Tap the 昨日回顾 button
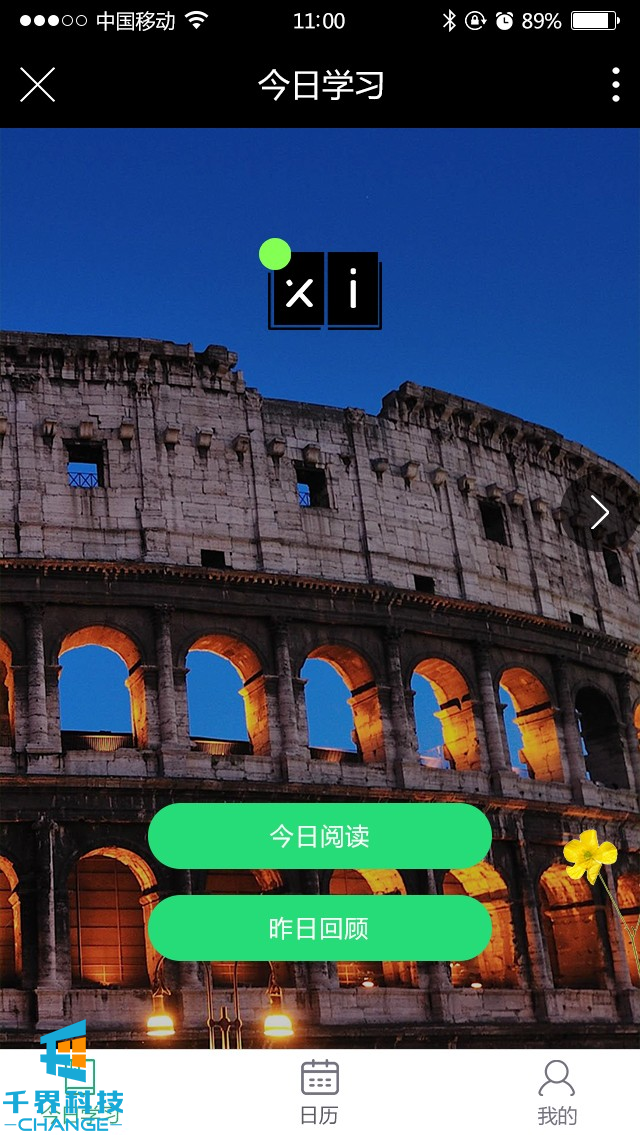This screenshot has width=640, height=1135. click(x=319, y=928)
